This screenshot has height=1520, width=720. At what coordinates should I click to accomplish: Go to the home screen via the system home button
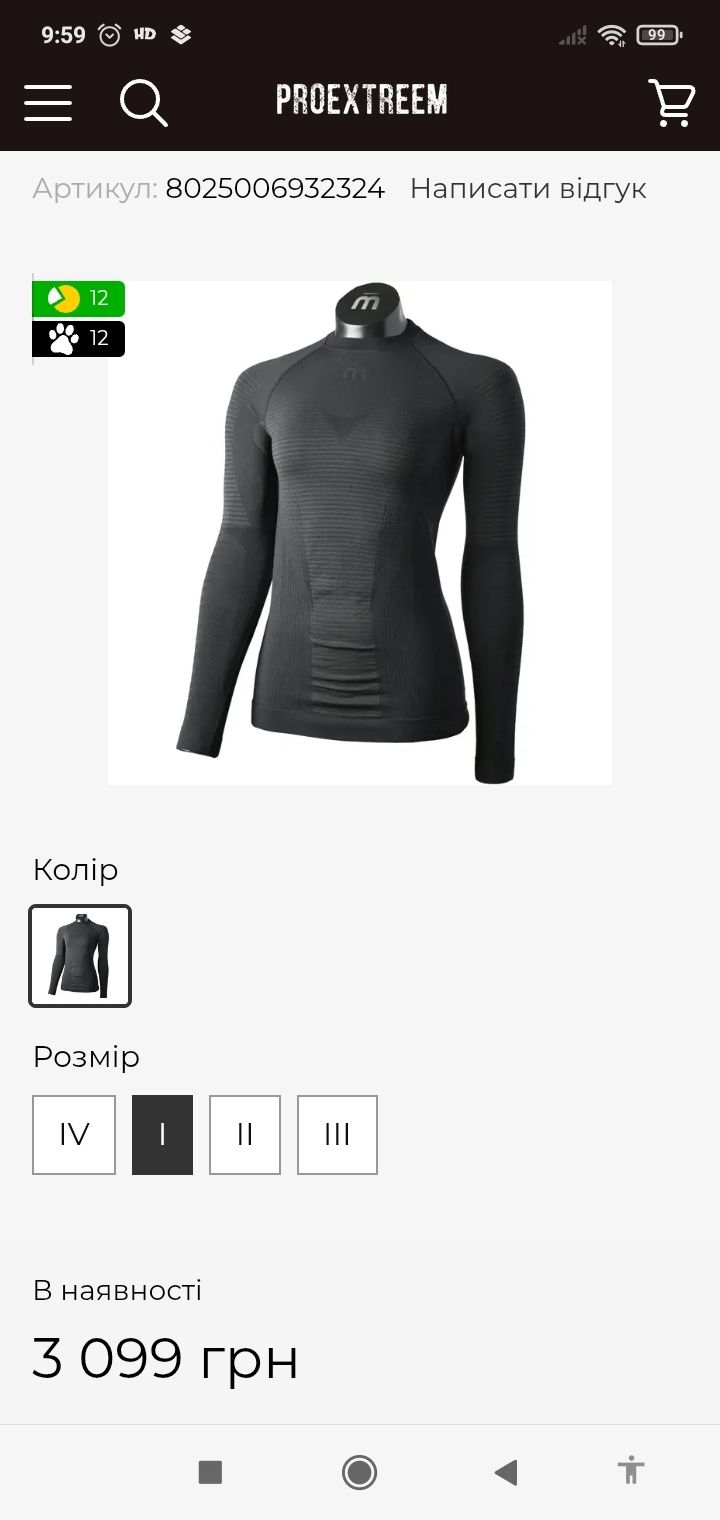click(x=359, y=1472)
